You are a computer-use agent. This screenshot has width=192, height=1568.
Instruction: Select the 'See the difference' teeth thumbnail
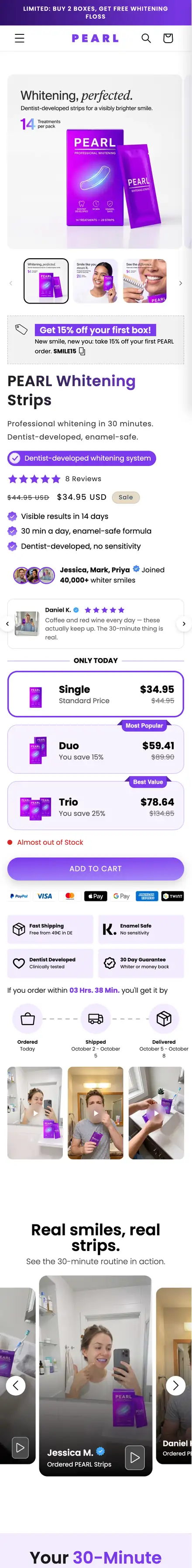point(145,280)
